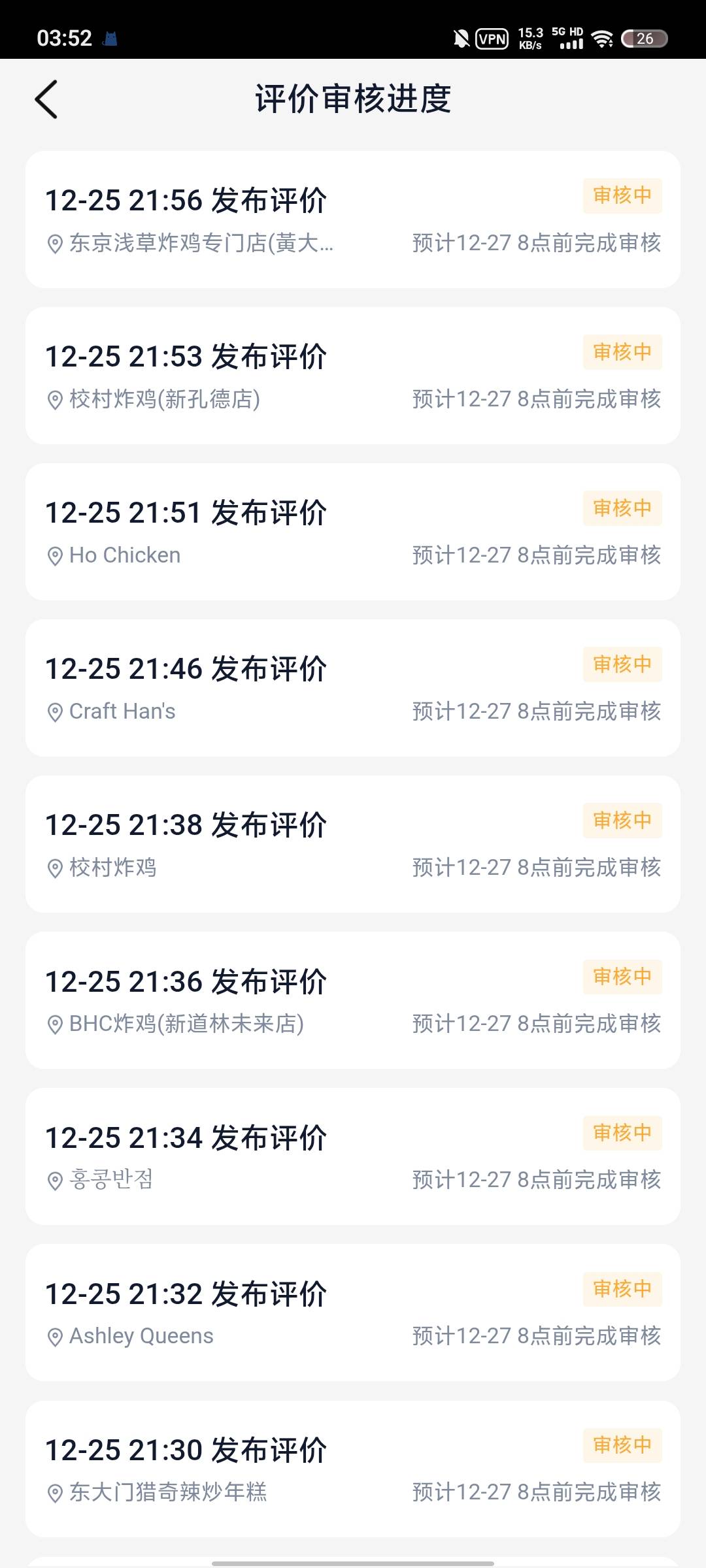The image size is (706, 1568).
Task: Select the 12-25 21:38 校村炸鸡 review
Action: point(353,844)
